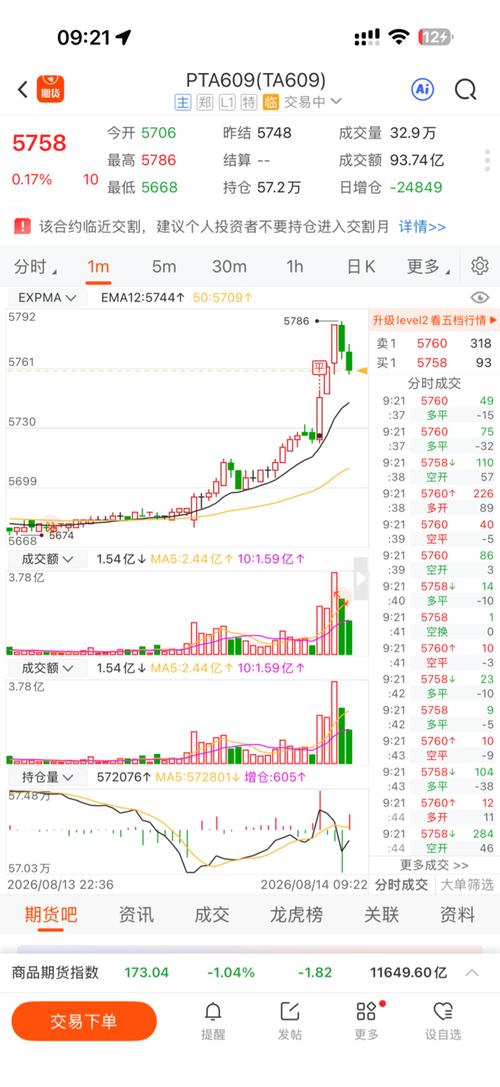Image resolution: width=500 pixels, height=1087 pixels.
Task: Tap the 交易下单 button
Action: click(x=84, y=1021)
